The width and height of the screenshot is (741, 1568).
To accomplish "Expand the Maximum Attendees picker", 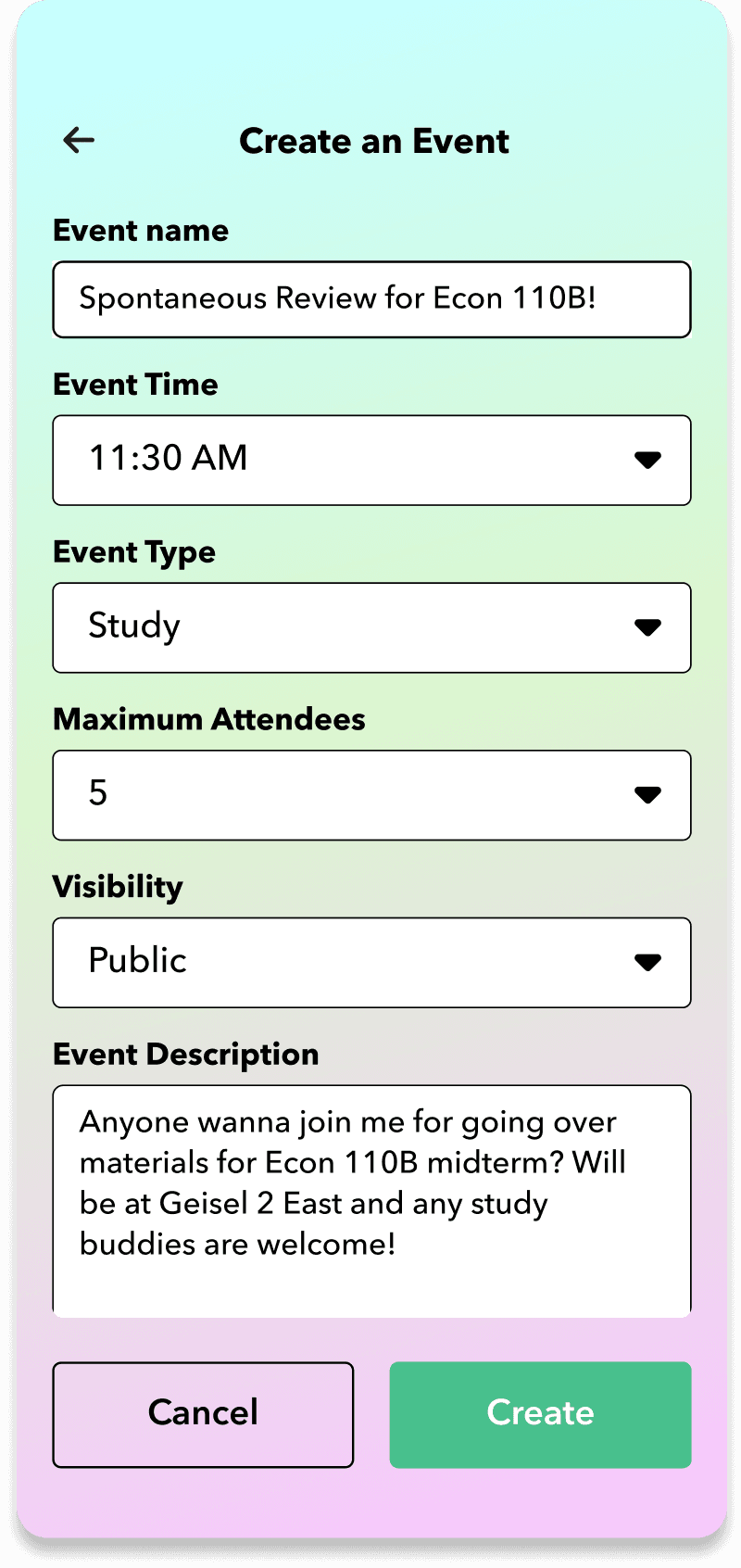I will pos(371,795).
